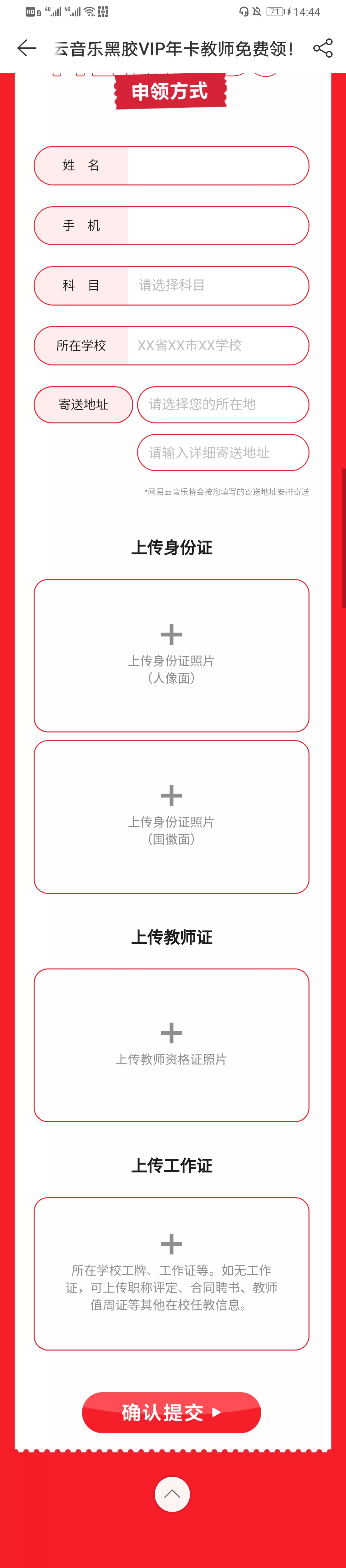Tap the 请输入详细寄送地址 address field
Image resolution: width=346 pixels, height=1568 pixels.
coord(223,452)
